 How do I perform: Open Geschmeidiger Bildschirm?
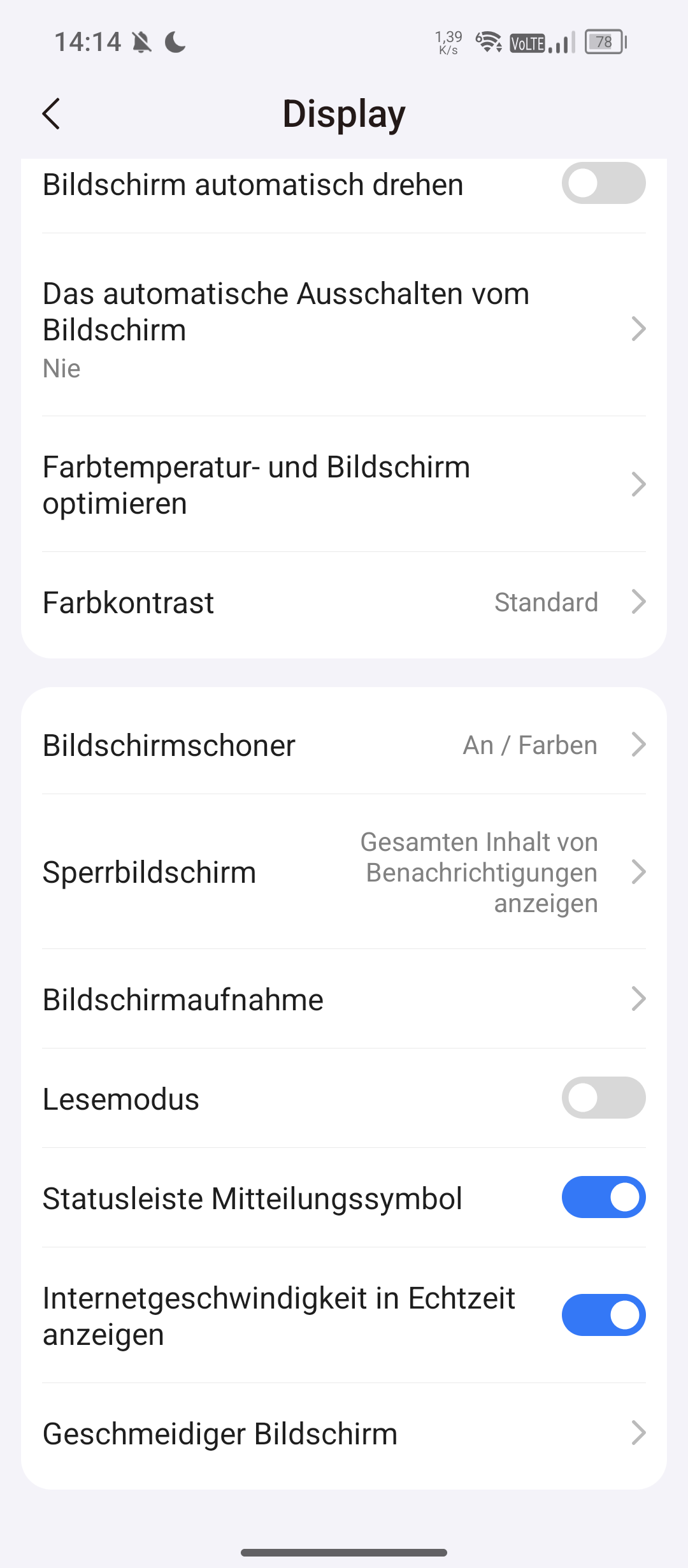tap(344, 1434)
